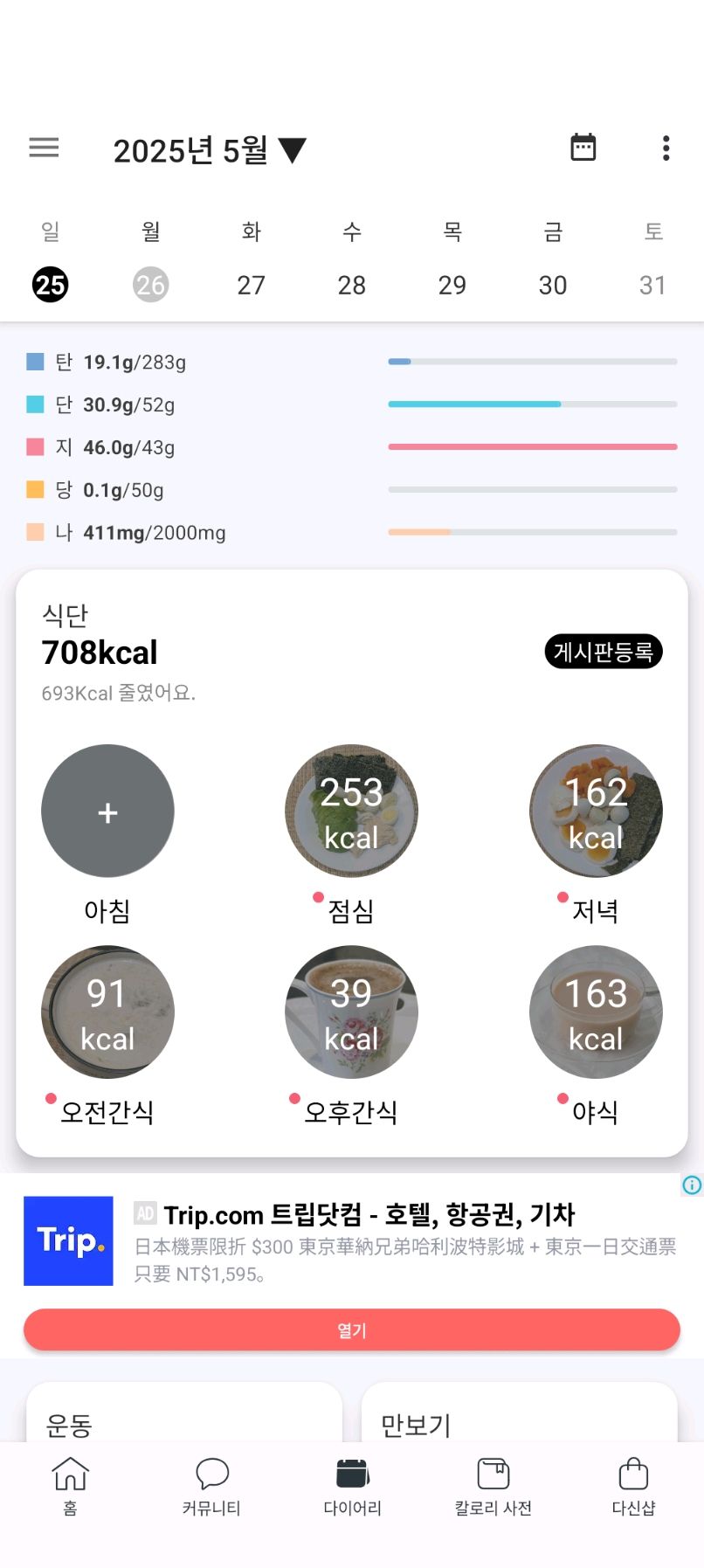704x1568 pixels.
Task: Open the 다신샵 tab
Action: tap(633, 1487)
